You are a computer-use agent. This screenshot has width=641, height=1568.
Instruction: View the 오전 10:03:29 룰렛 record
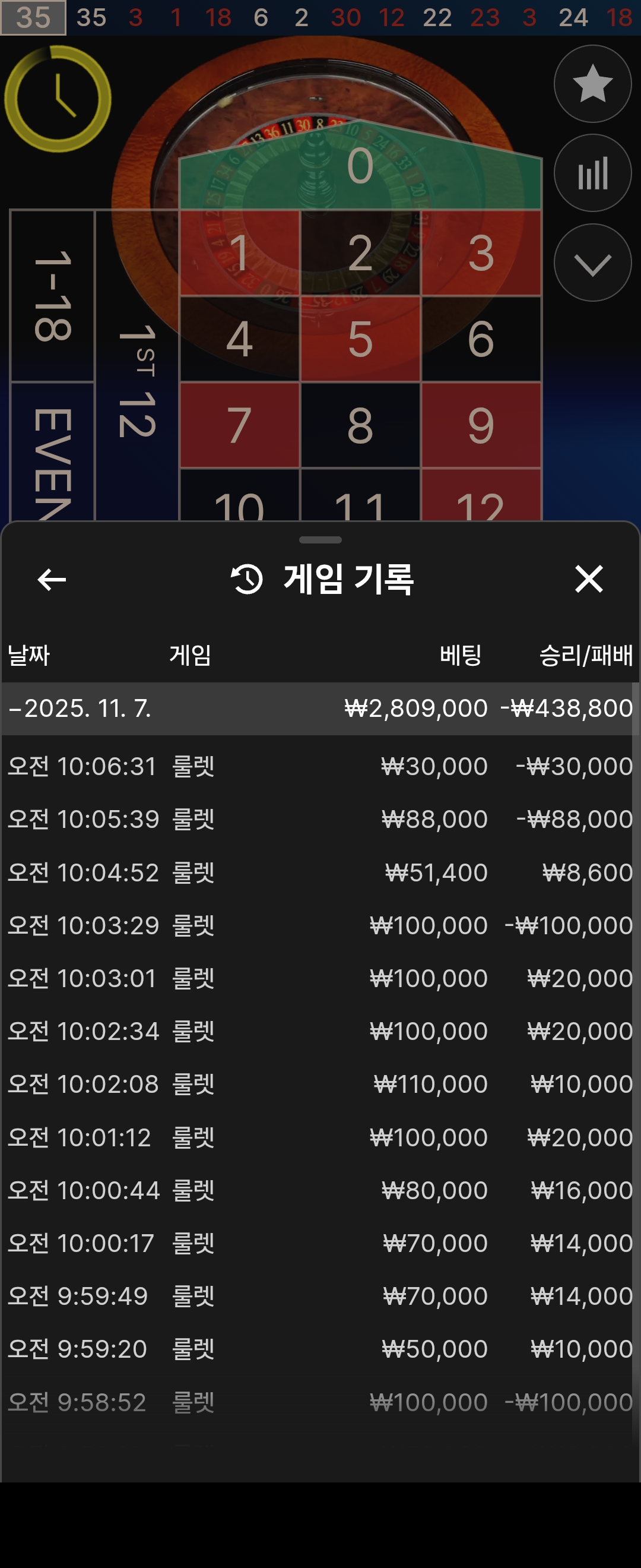(x=320, y=926)
